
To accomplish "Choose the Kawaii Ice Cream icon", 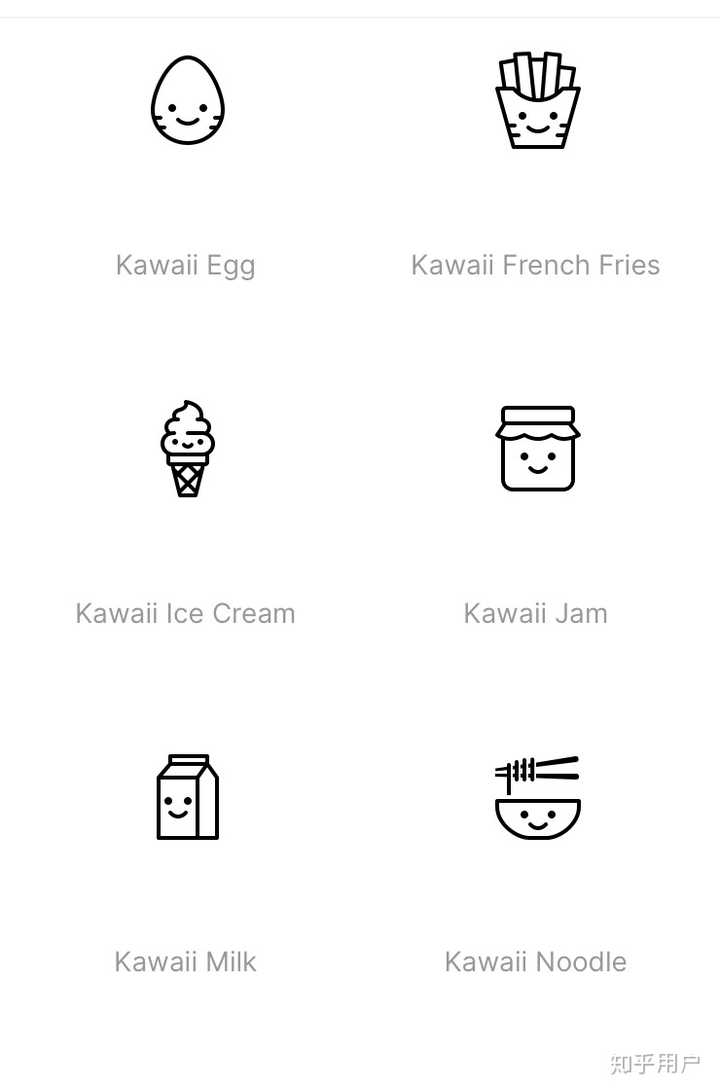I will tap(187, 449).
